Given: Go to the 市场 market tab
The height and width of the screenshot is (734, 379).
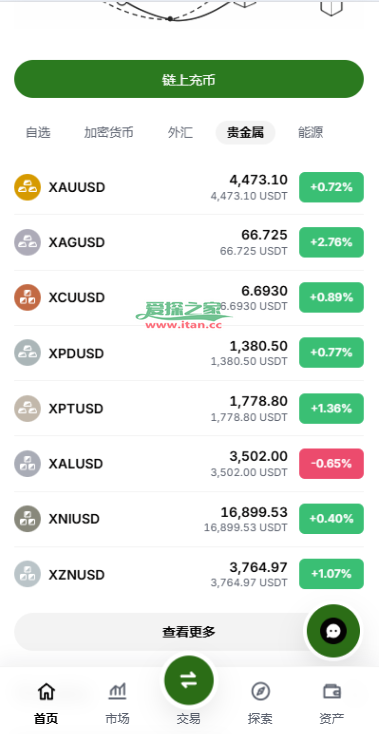Looking at the screenshot, I should click(117, 704).
